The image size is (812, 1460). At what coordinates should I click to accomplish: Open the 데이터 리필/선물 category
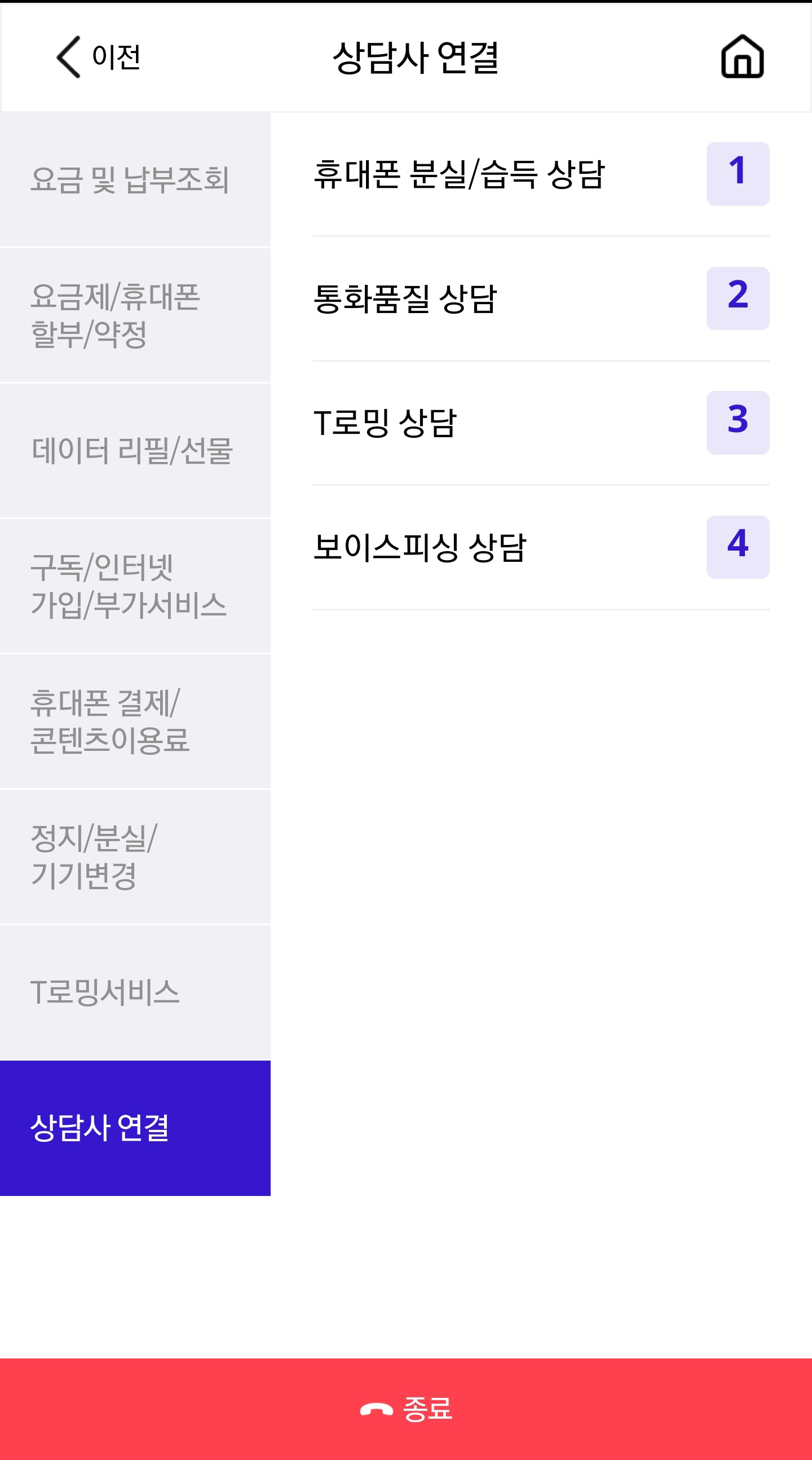click(135, 451)
